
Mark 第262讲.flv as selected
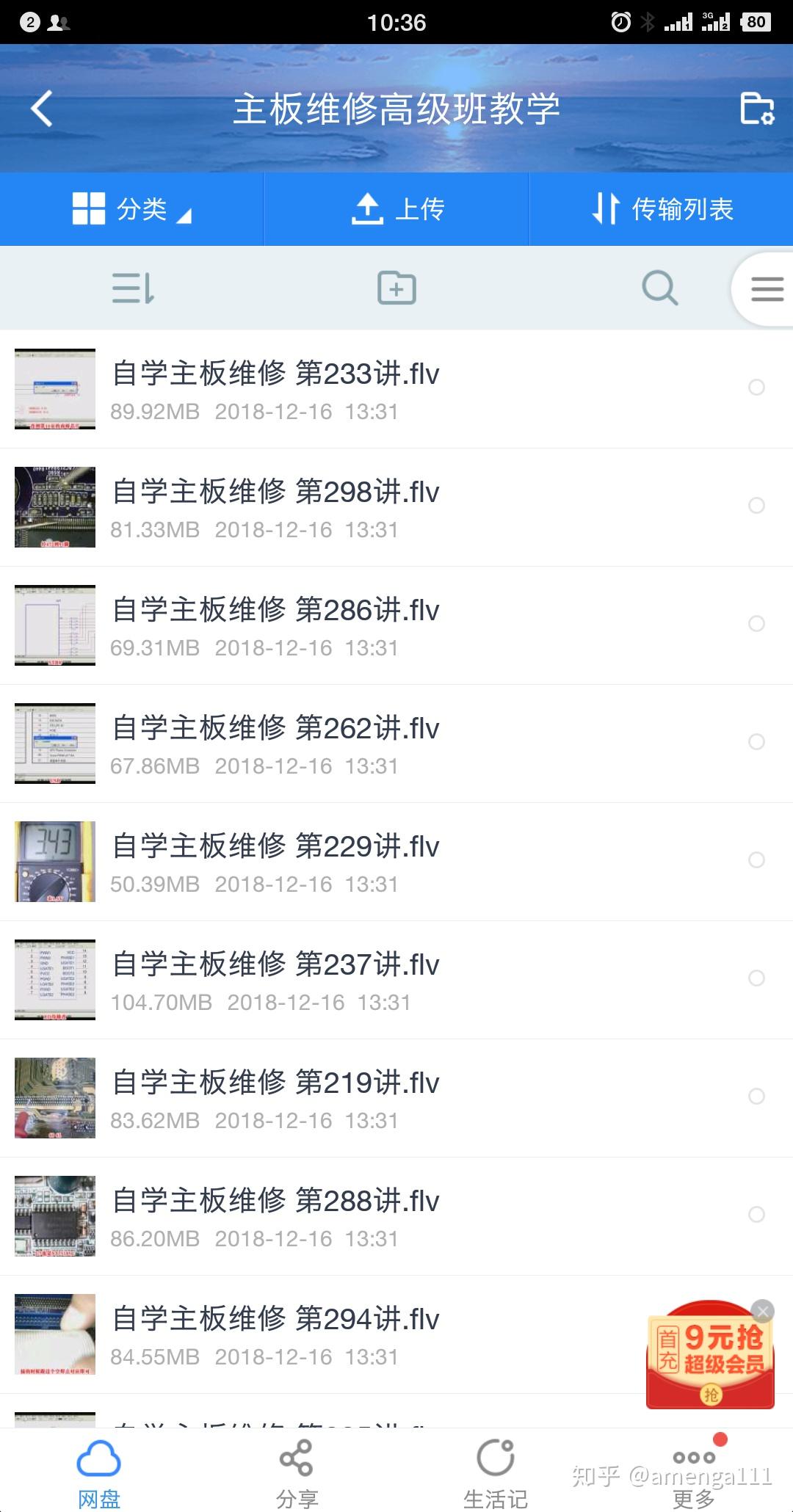(756, 742)
